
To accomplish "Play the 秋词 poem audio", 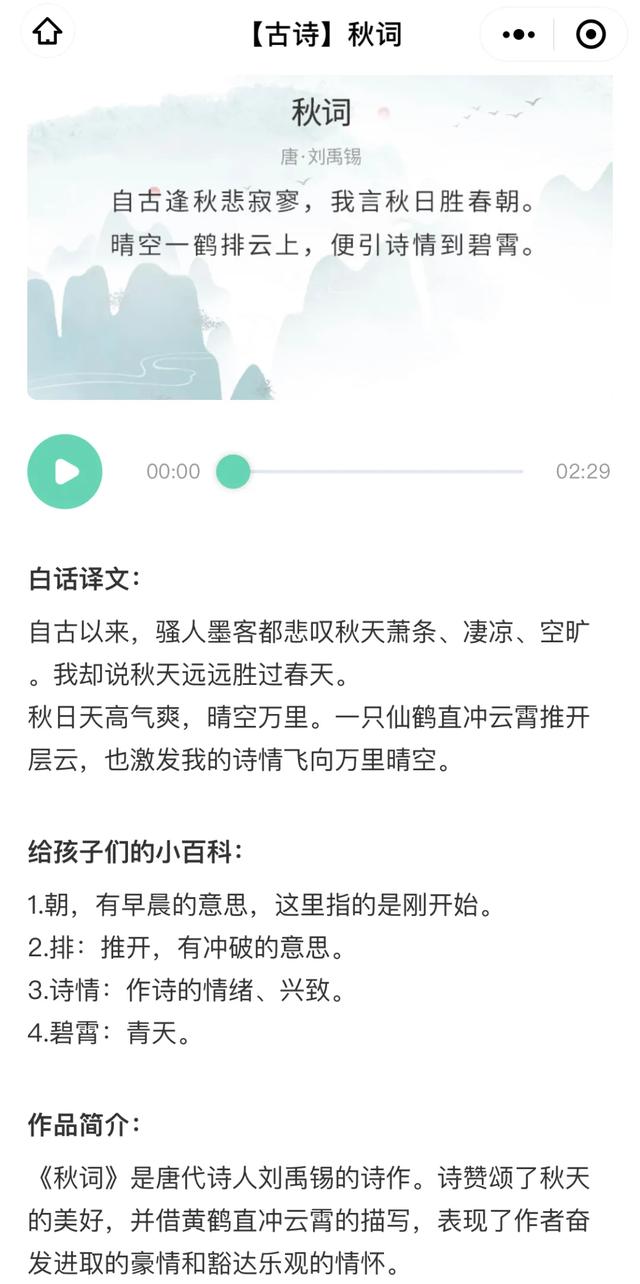I will tap(65, 471).
